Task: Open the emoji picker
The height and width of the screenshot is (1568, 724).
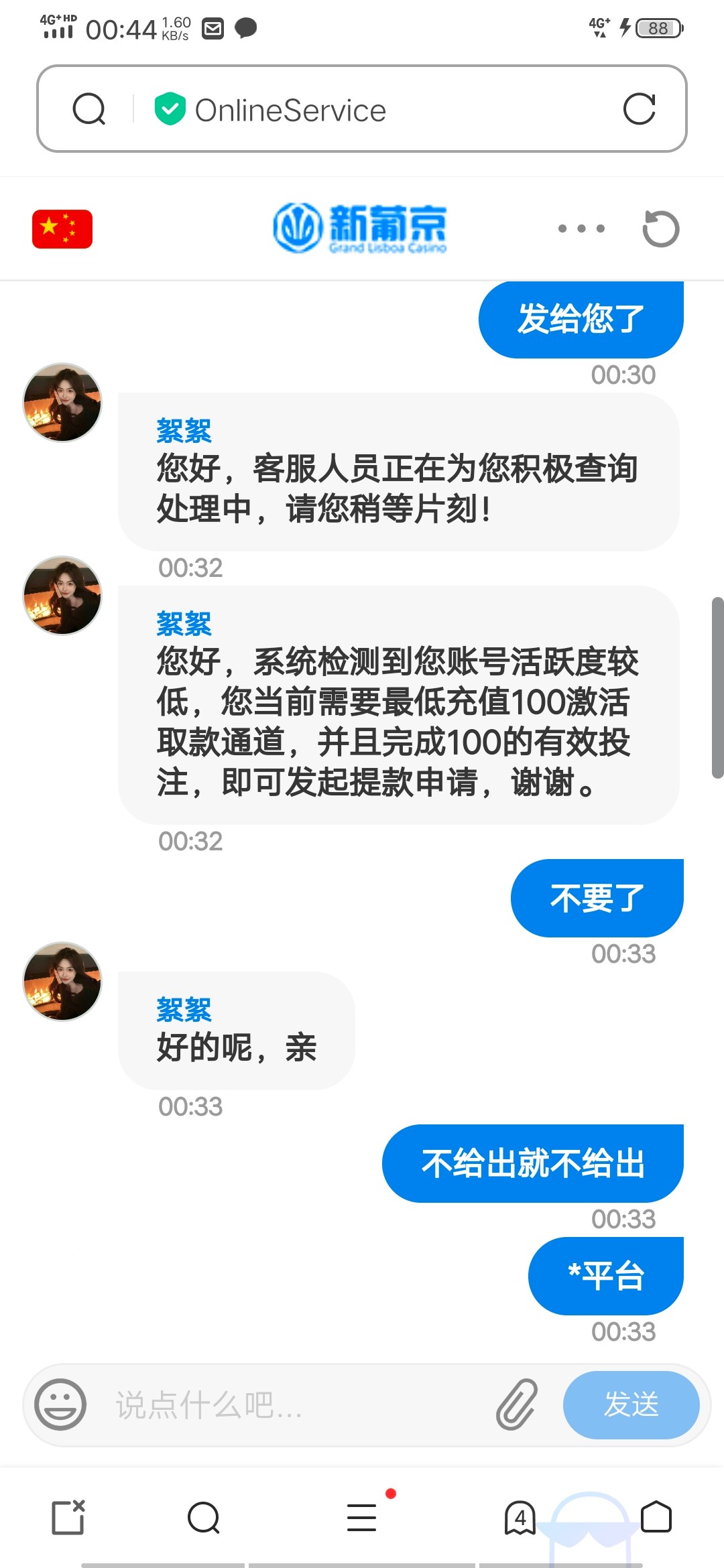Action: (60, 1404)
